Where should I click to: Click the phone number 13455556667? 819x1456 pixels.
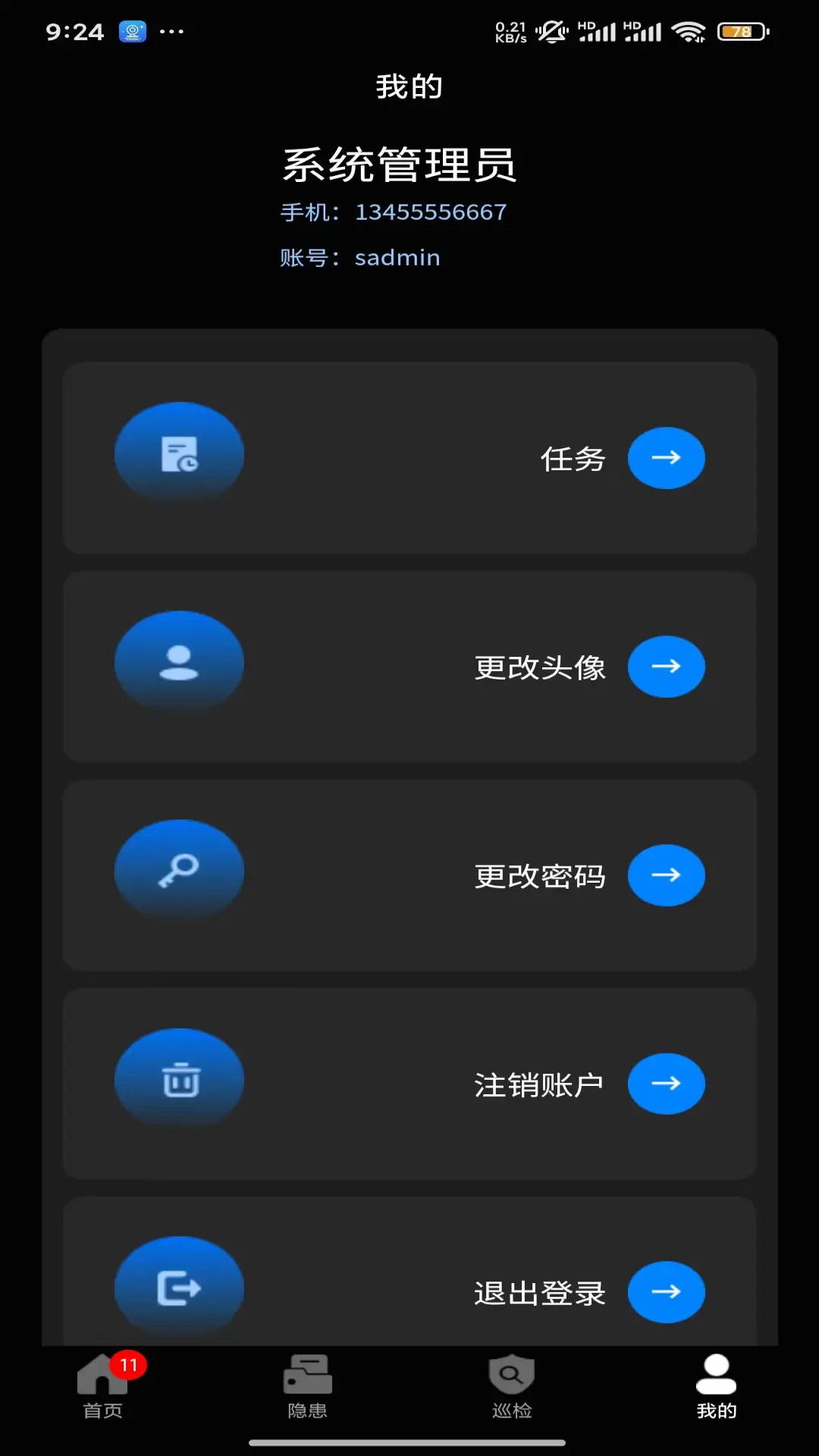tap(431, 212)
